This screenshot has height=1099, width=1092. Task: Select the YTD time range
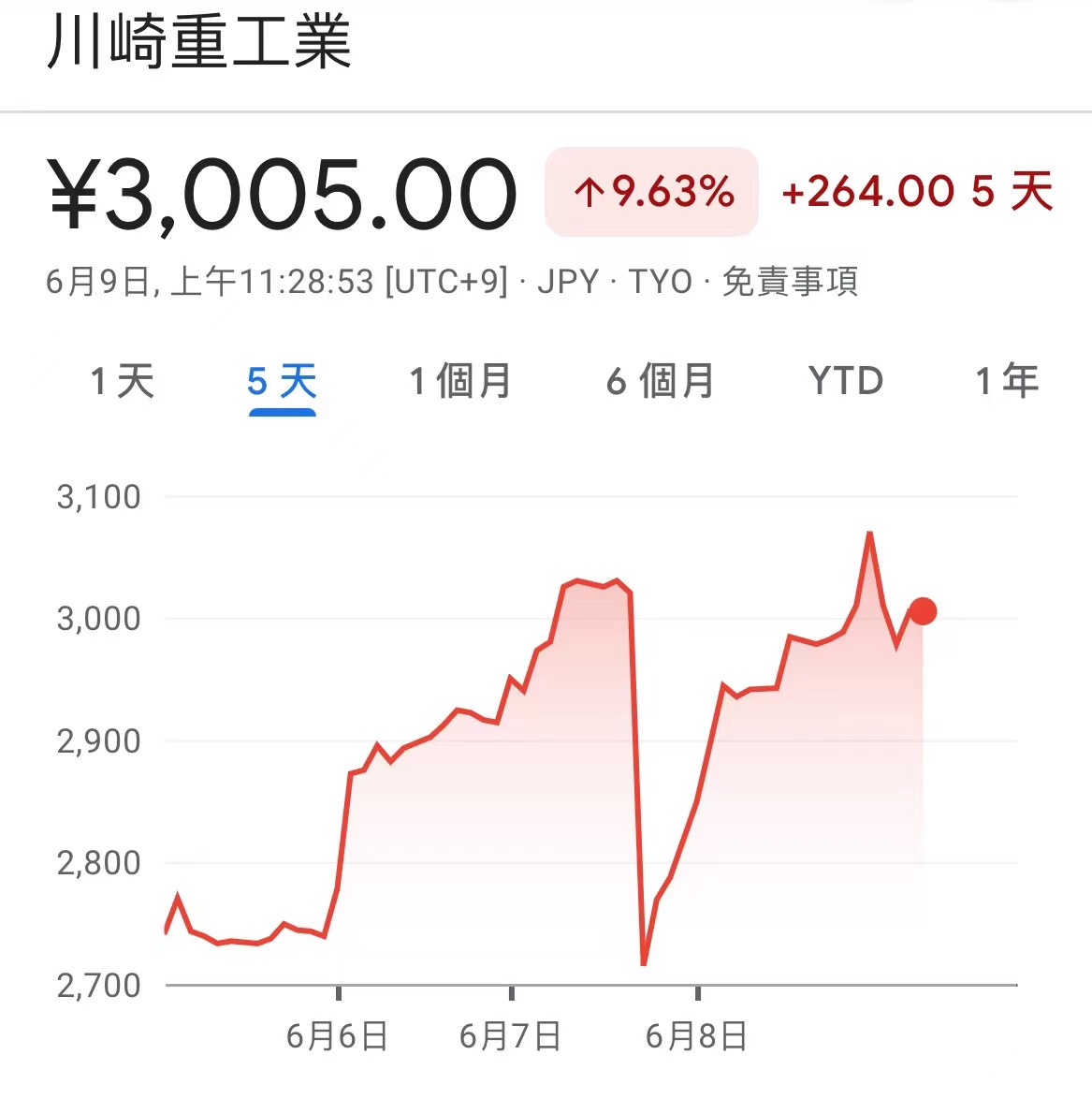point(846,381)
